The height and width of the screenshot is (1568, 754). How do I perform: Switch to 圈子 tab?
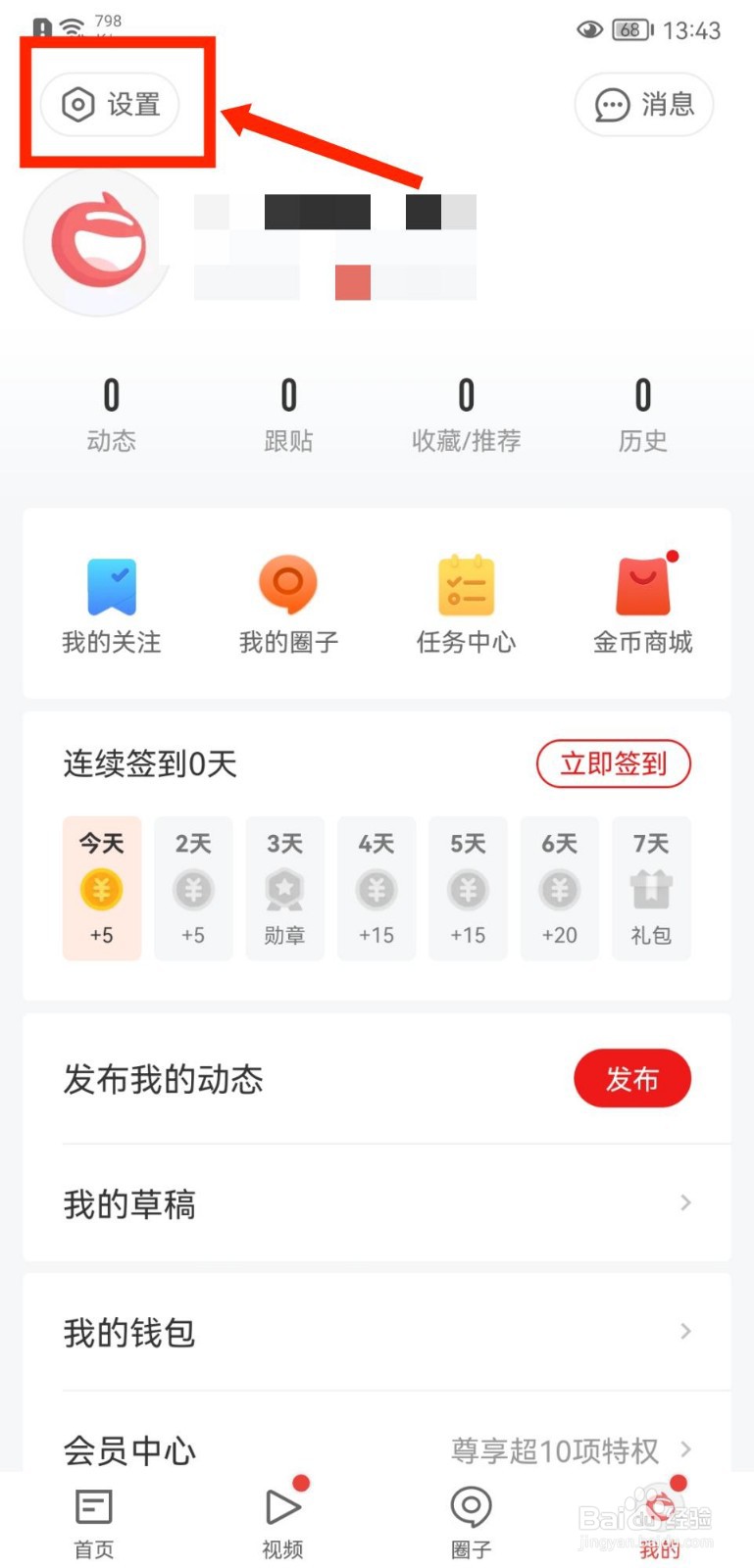pyautogui.click(x=471, y=1523)
